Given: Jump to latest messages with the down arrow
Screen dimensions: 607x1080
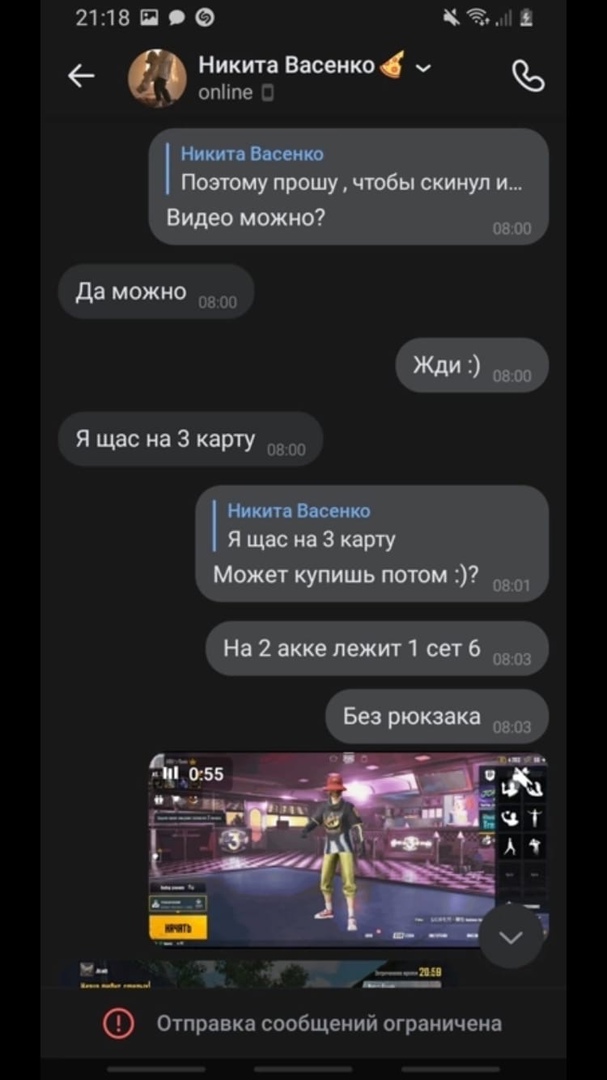Looking at the screenshot, I should (511, 937).
